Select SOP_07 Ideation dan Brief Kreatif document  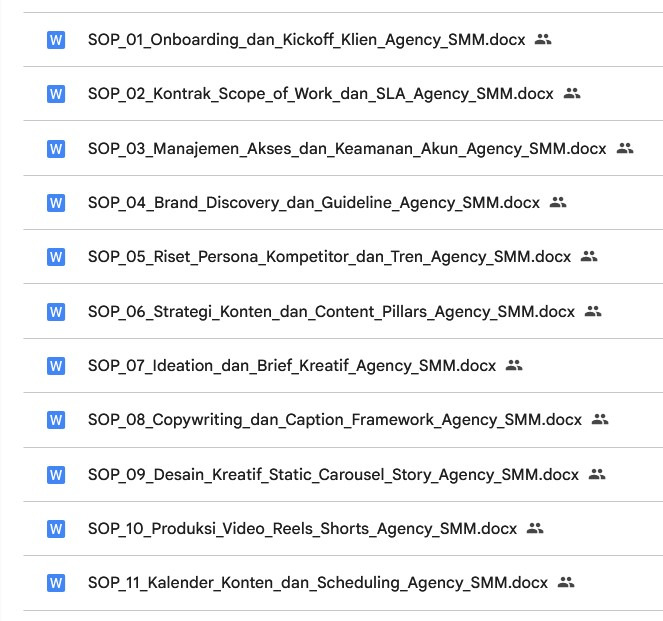[x=291, y=365]
